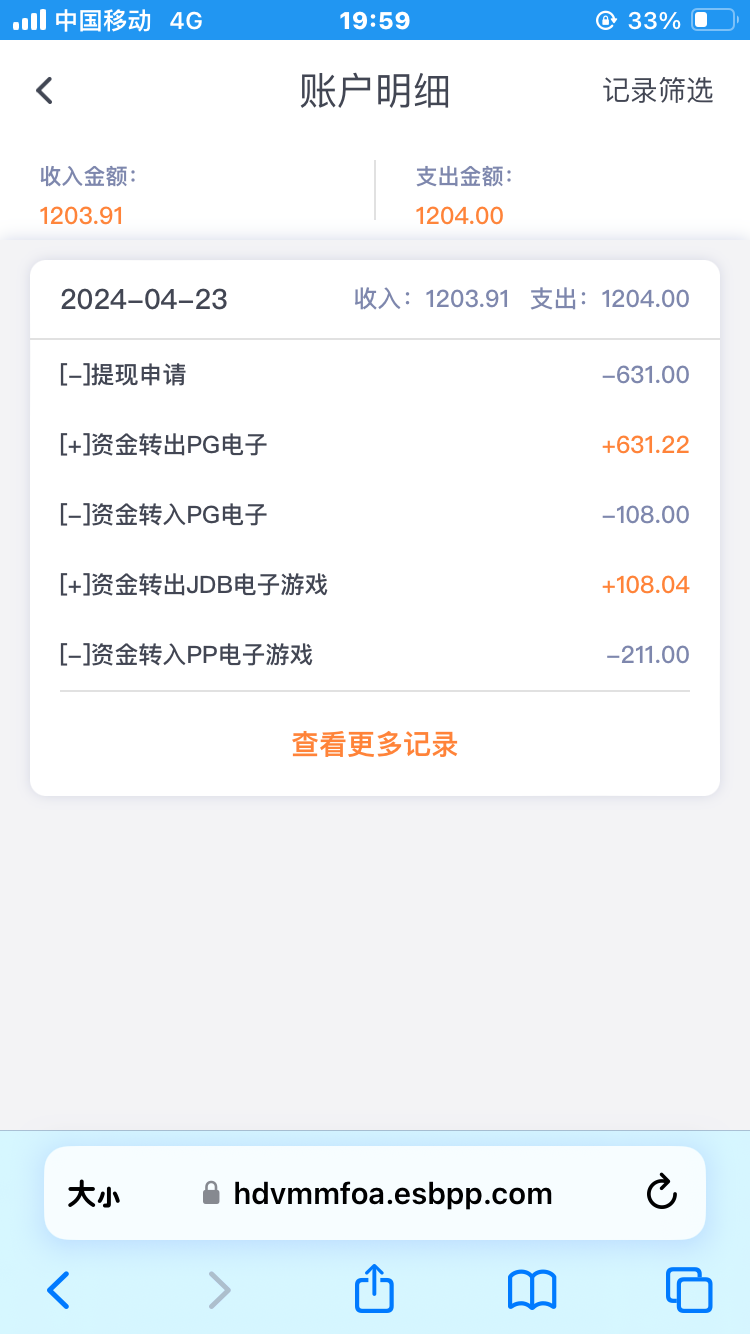Show open Safari tabs
The width and height of the screenshot is (750, 1334).
[x=689, y=1290]
